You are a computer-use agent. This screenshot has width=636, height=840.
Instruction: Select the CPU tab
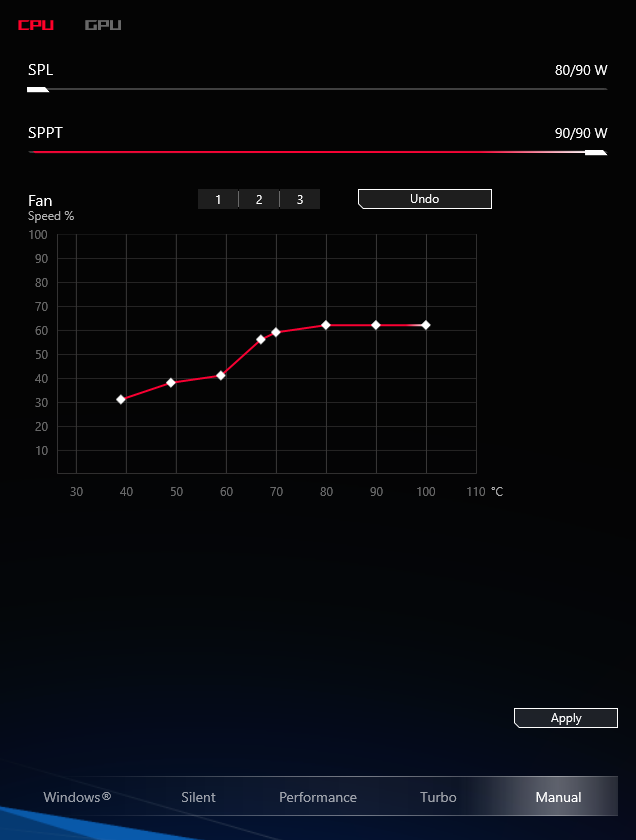36,25
